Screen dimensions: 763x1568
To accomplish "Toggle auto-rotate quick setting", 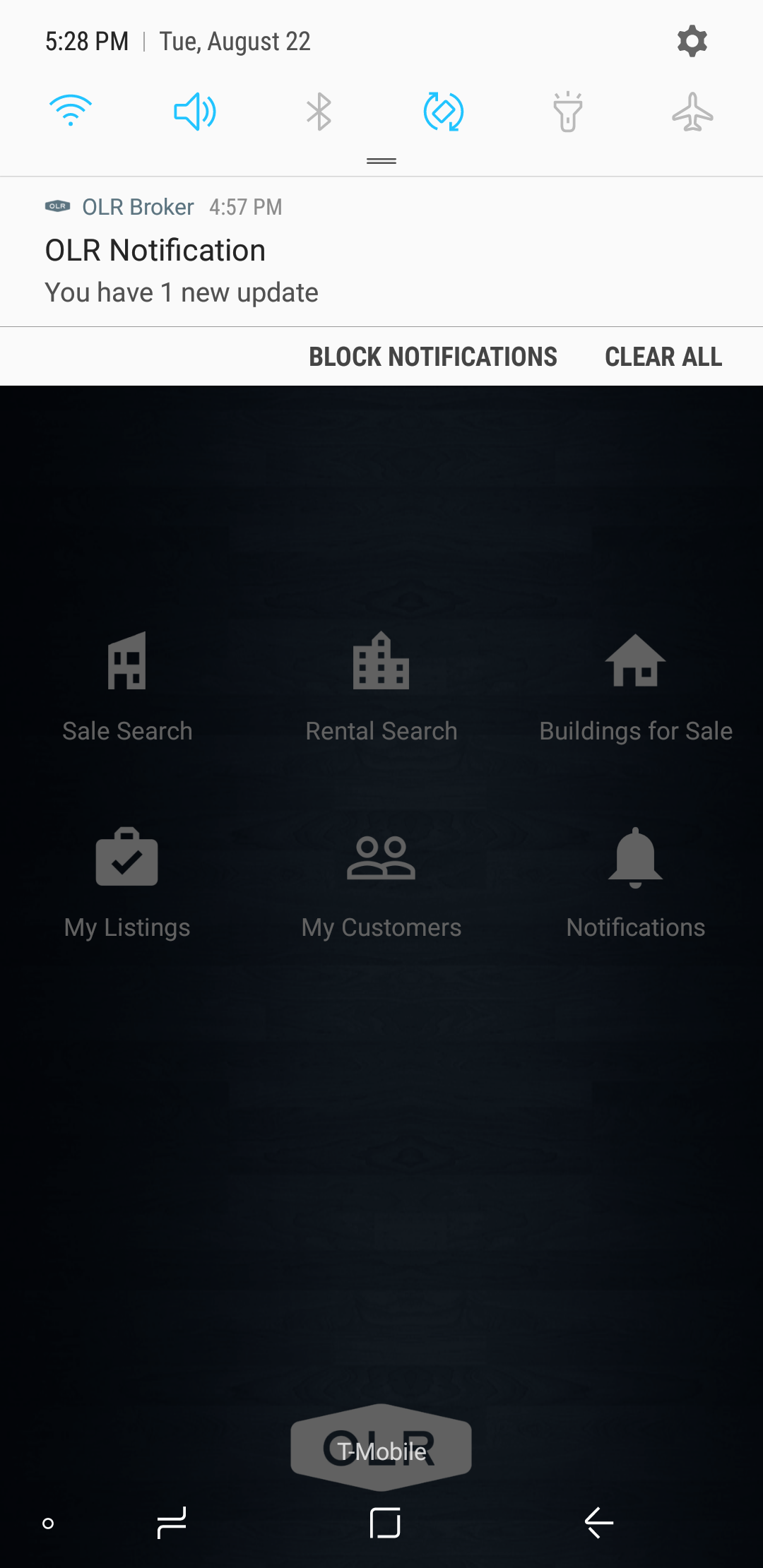I will tap(444, 112).
